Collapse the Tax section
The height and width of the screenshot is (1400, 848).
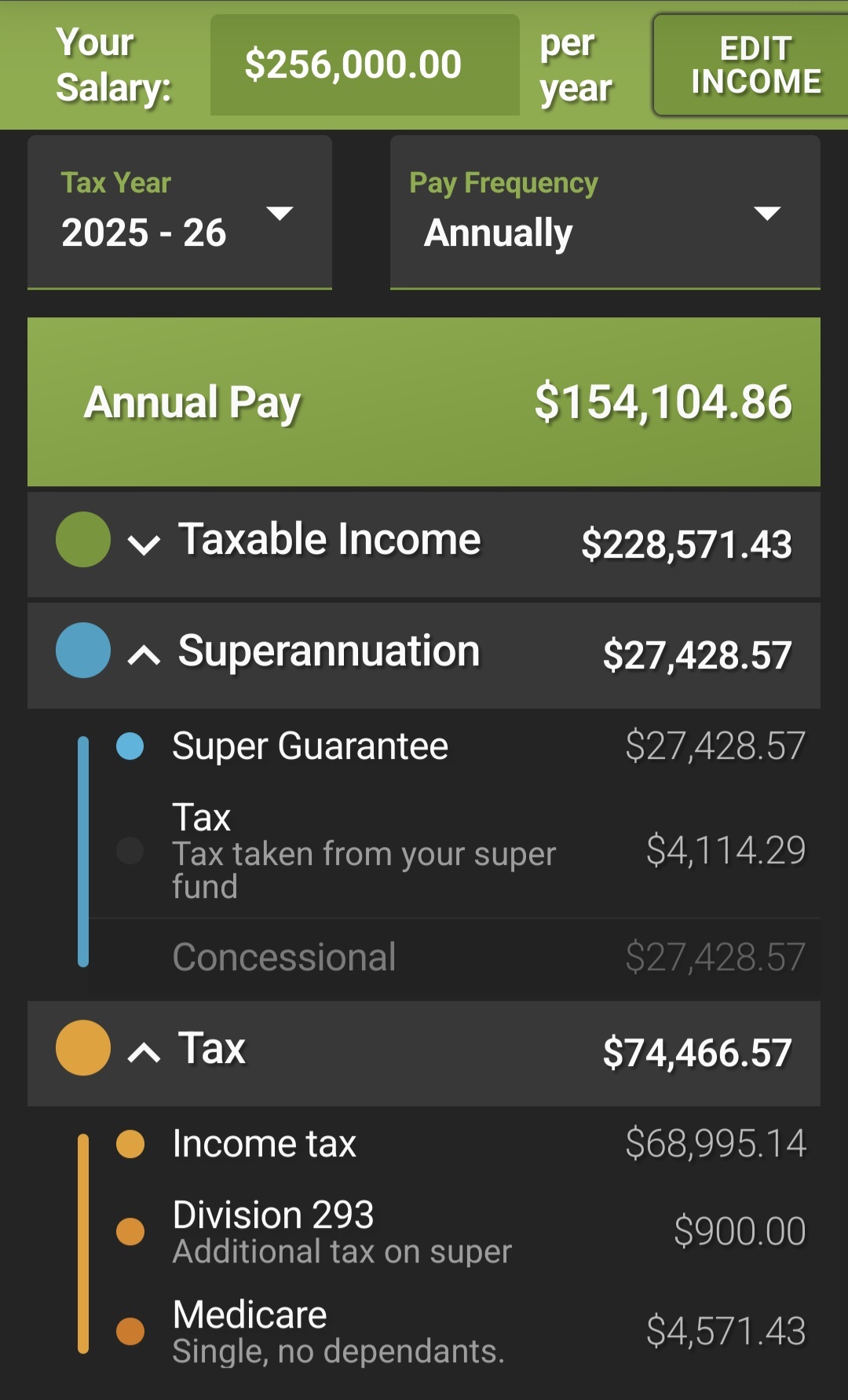coord(424,1053)
